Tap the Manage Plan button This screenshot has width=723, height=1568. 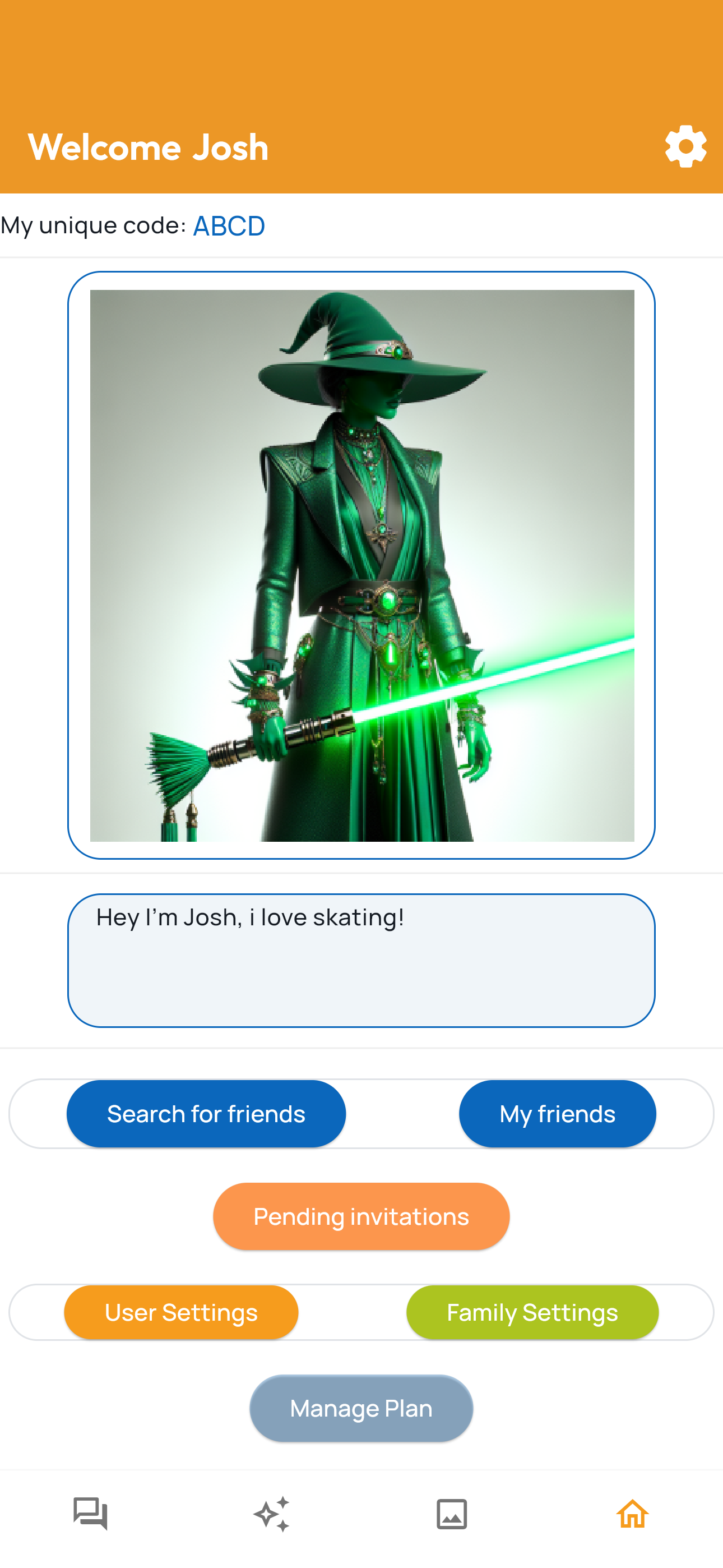coord(361,1408)
